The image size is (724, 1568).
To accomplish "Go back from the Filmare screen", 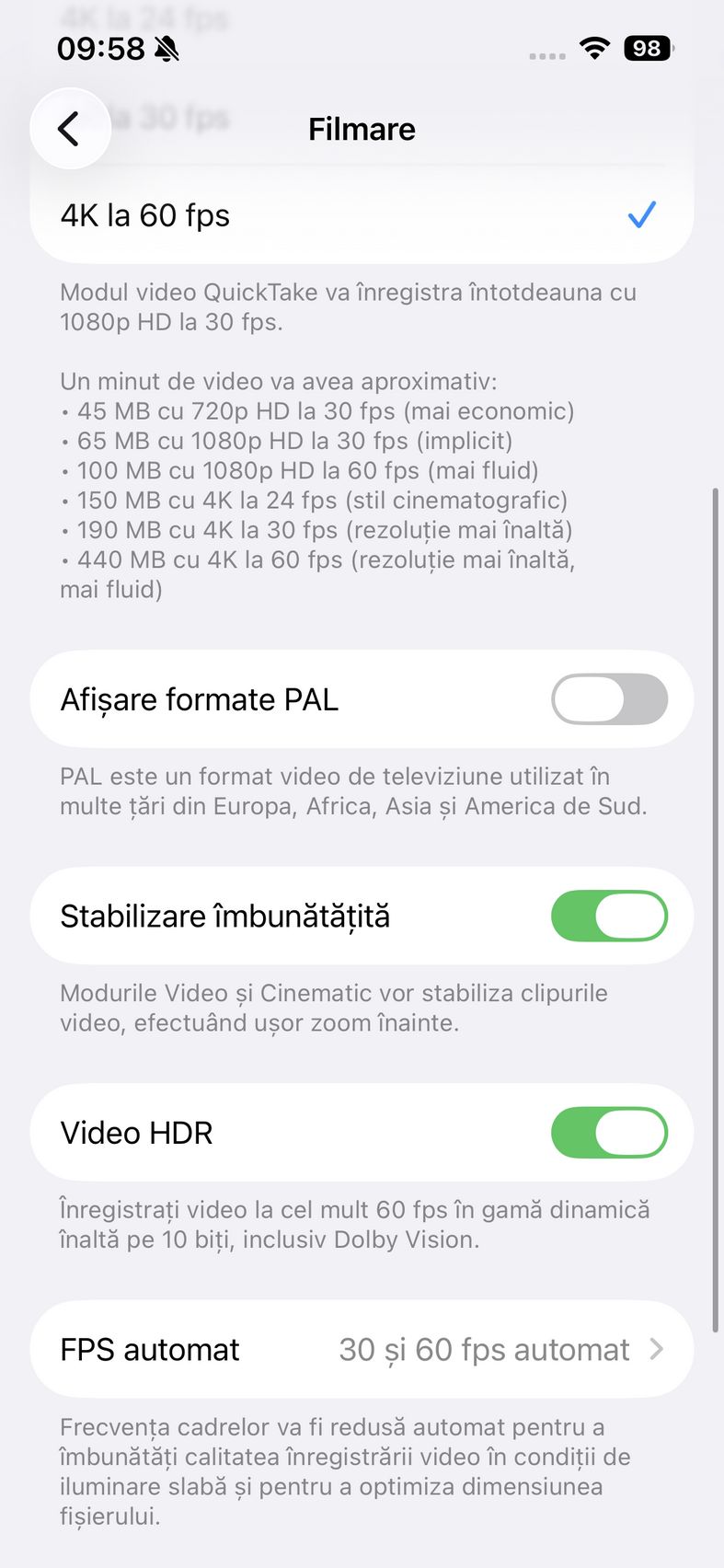I will (x=70, y=129).
